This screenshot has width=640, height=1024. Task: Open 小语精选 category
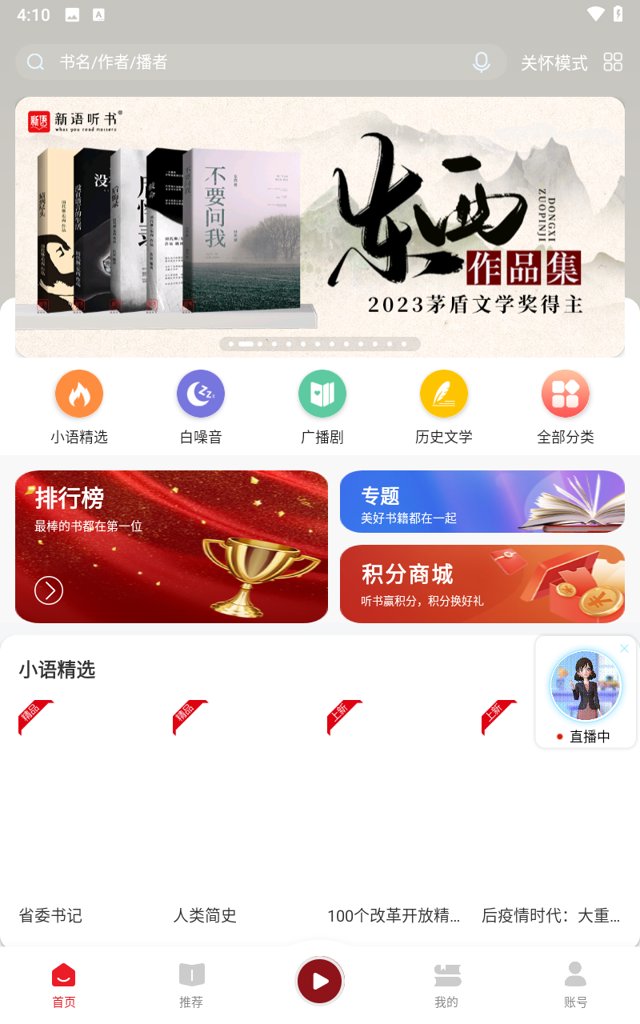[x=79, y=407]
